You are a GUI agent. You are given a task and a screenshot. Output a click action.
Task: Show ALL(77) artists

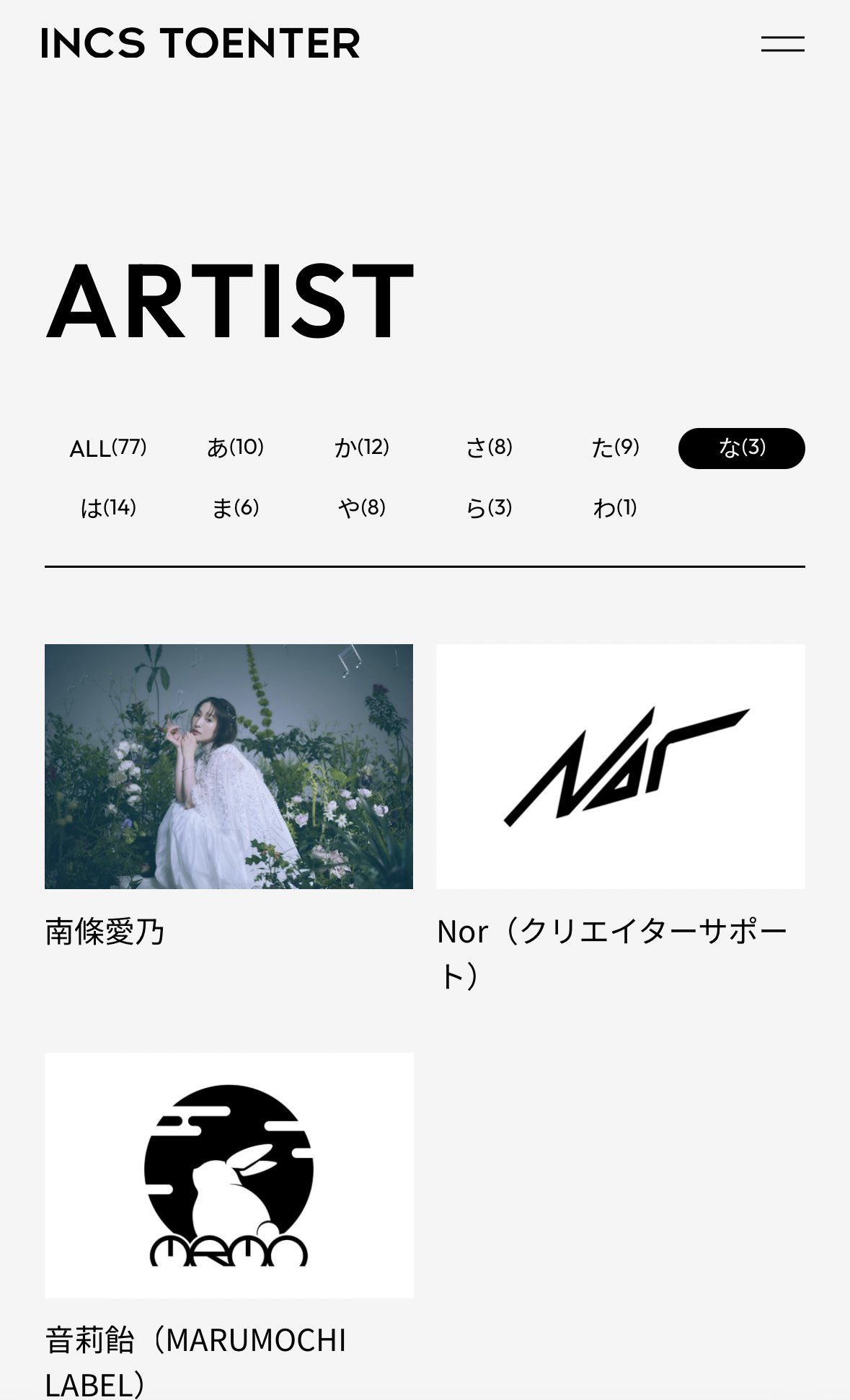click(x=108, y=448)
